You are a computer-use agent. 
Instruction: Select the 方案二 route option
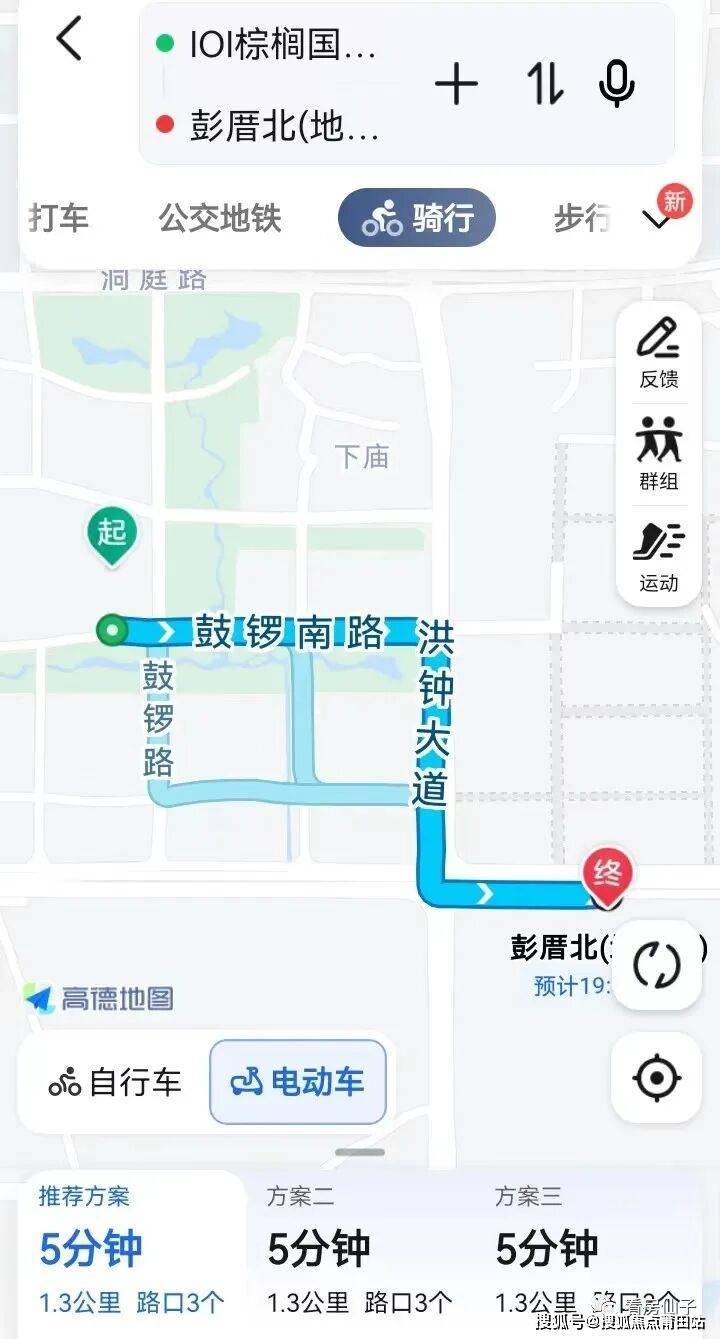(x=358, y=1250)
